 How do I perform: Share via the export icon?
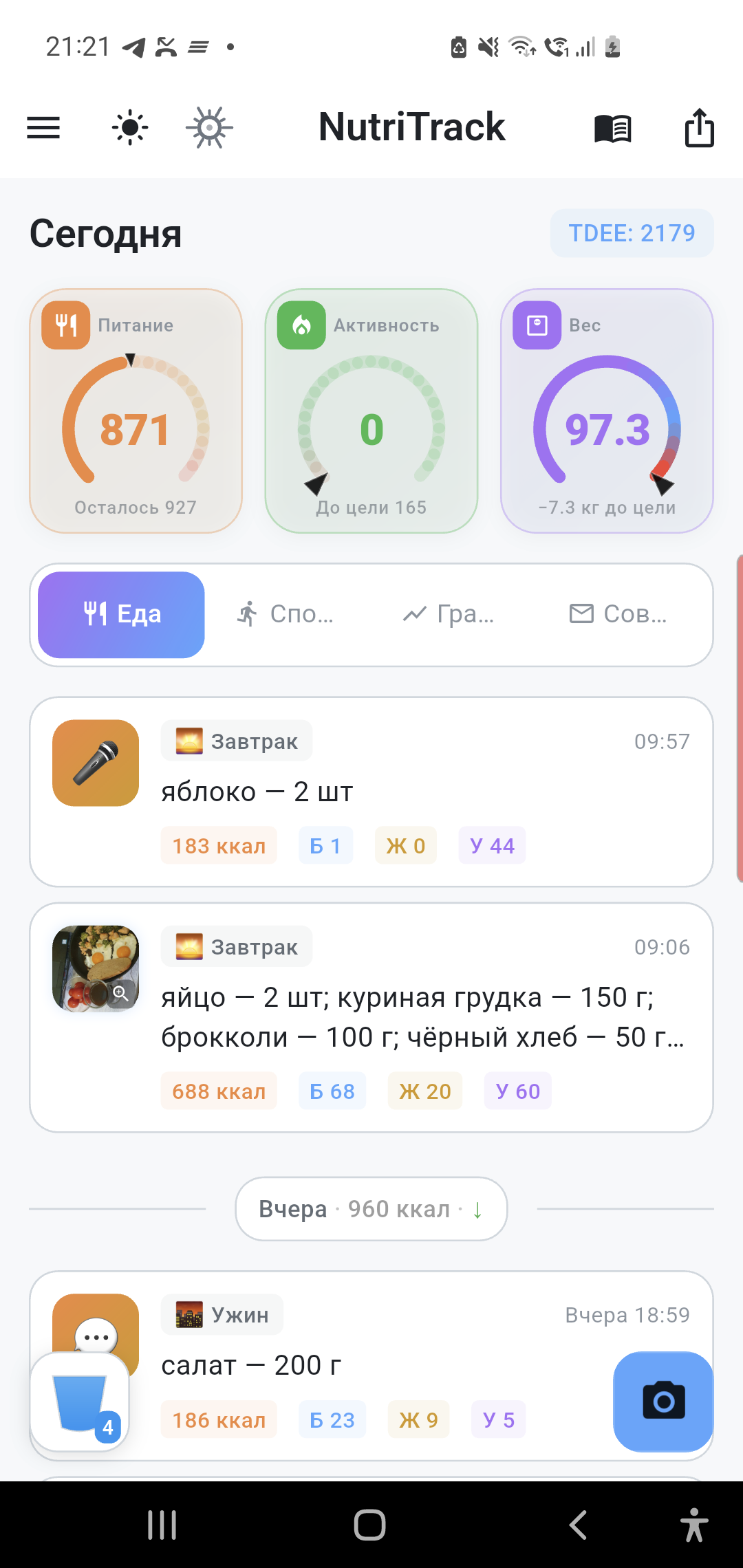(699, 128)
